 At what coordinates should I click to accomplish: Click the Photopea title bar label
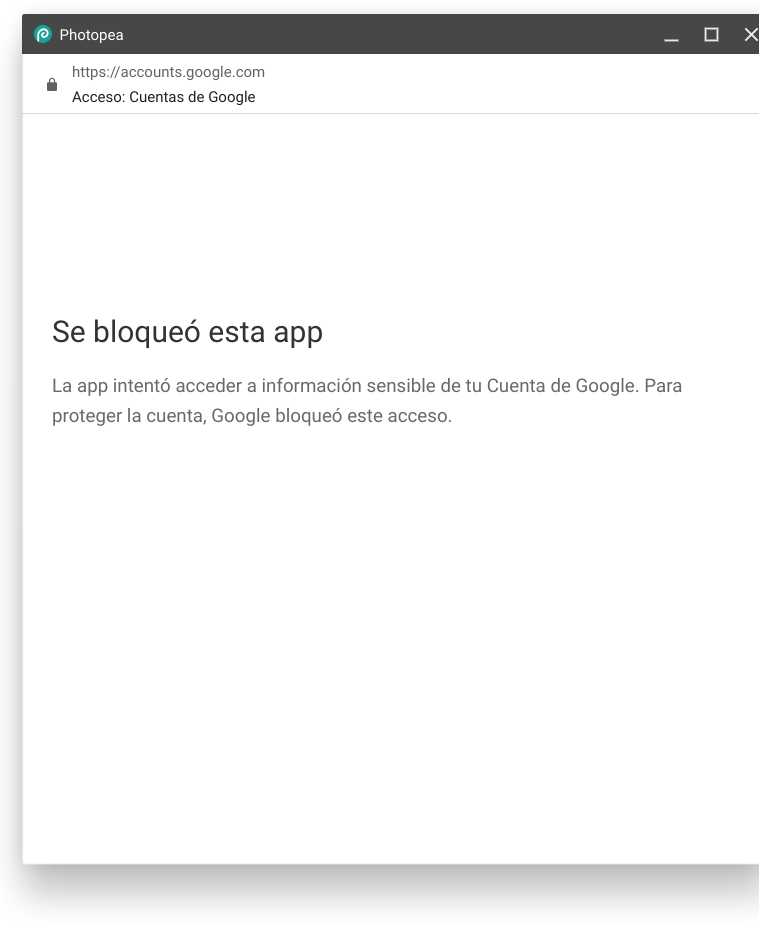tap(93, 35)
